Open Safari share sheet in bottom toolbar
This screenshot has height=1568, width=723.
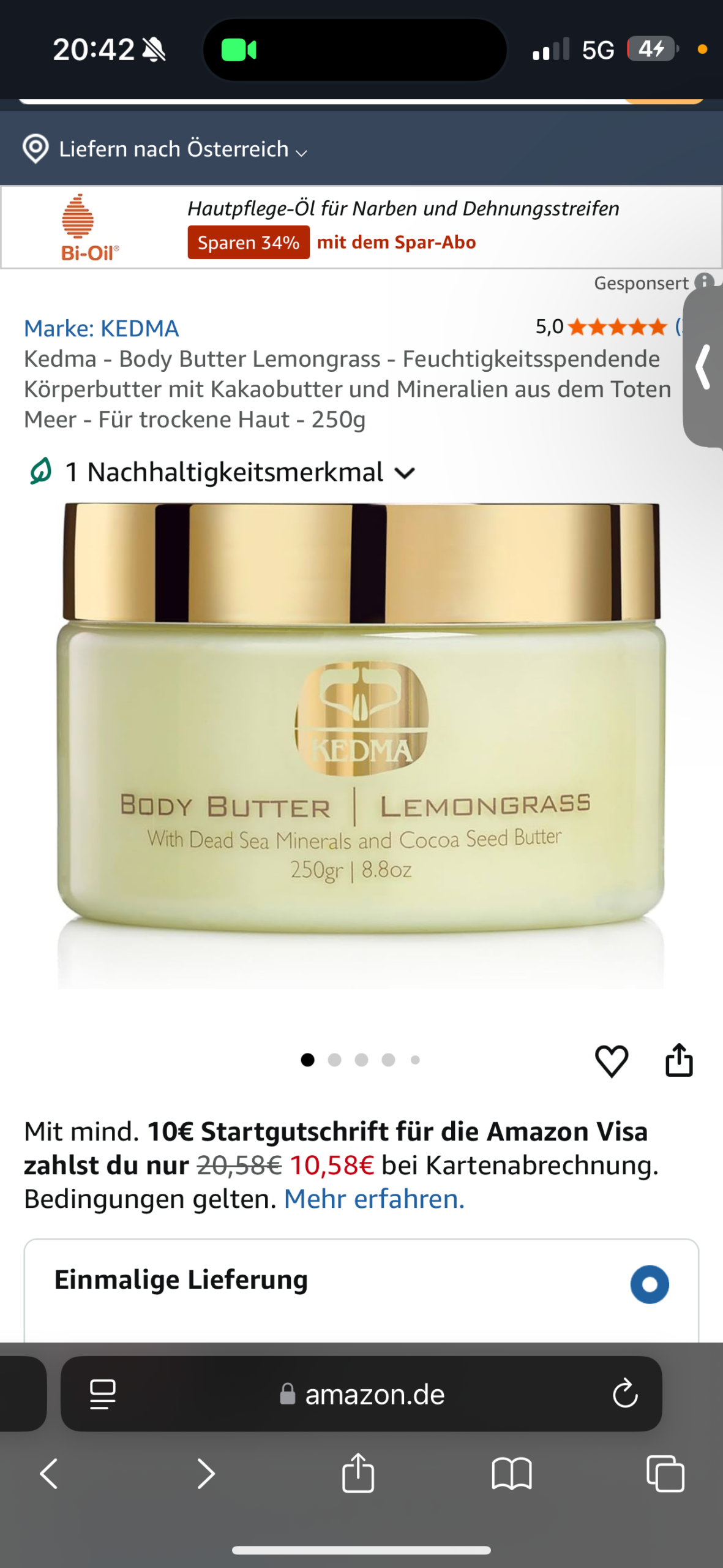(358, 1473)
